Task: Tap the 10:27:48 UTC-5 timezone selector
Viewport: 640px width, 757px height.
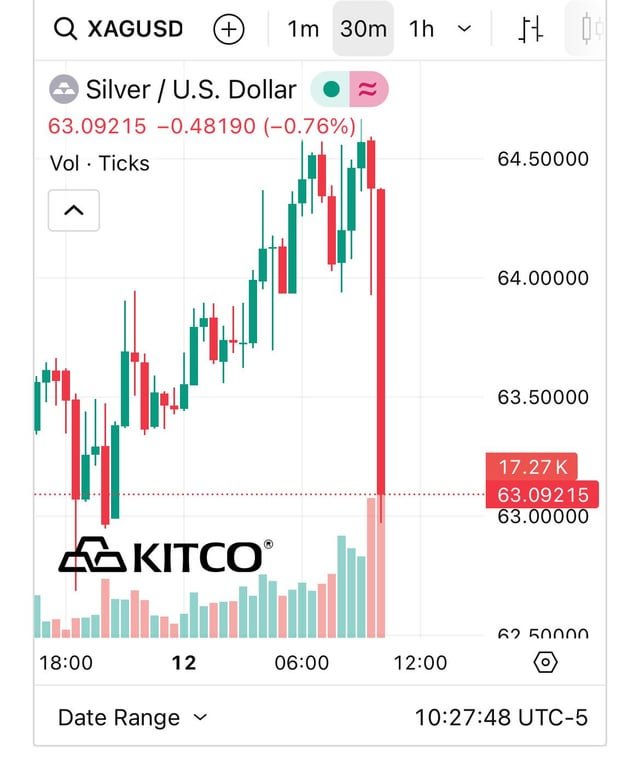Action: (501, 718)
